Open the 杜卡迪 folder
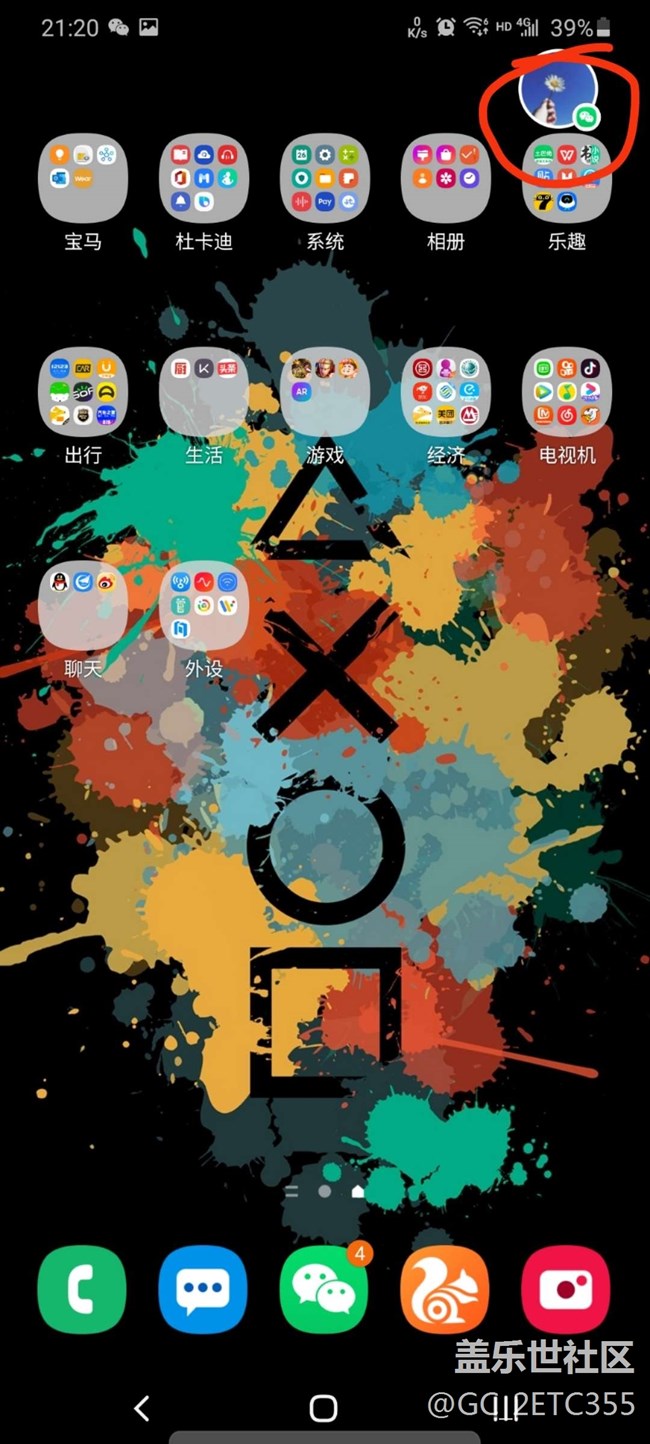The width and height of the screenshot is (650, 1444). point(204,178)
